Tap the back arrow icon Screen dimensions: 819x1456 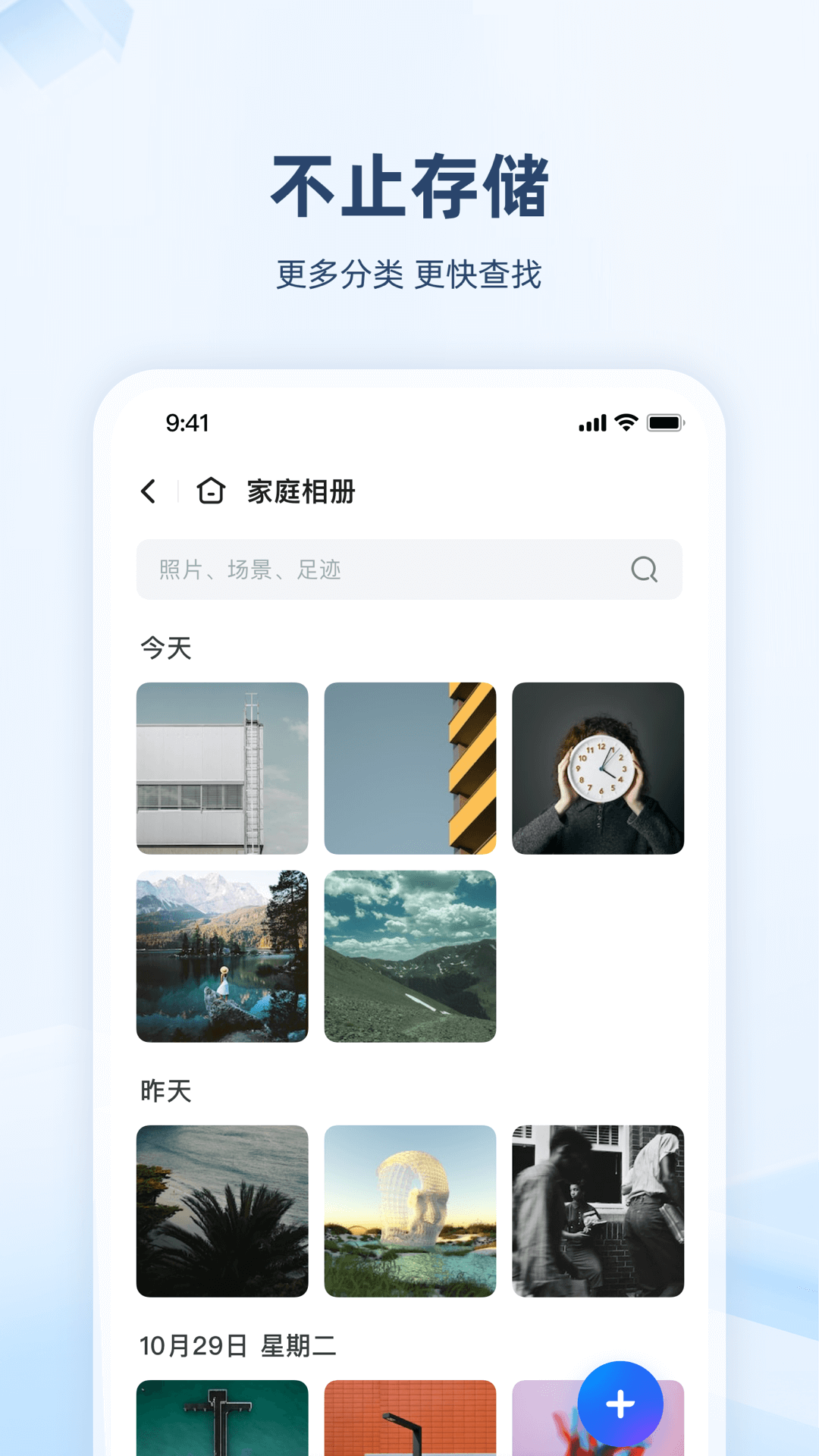pos(149,491)
